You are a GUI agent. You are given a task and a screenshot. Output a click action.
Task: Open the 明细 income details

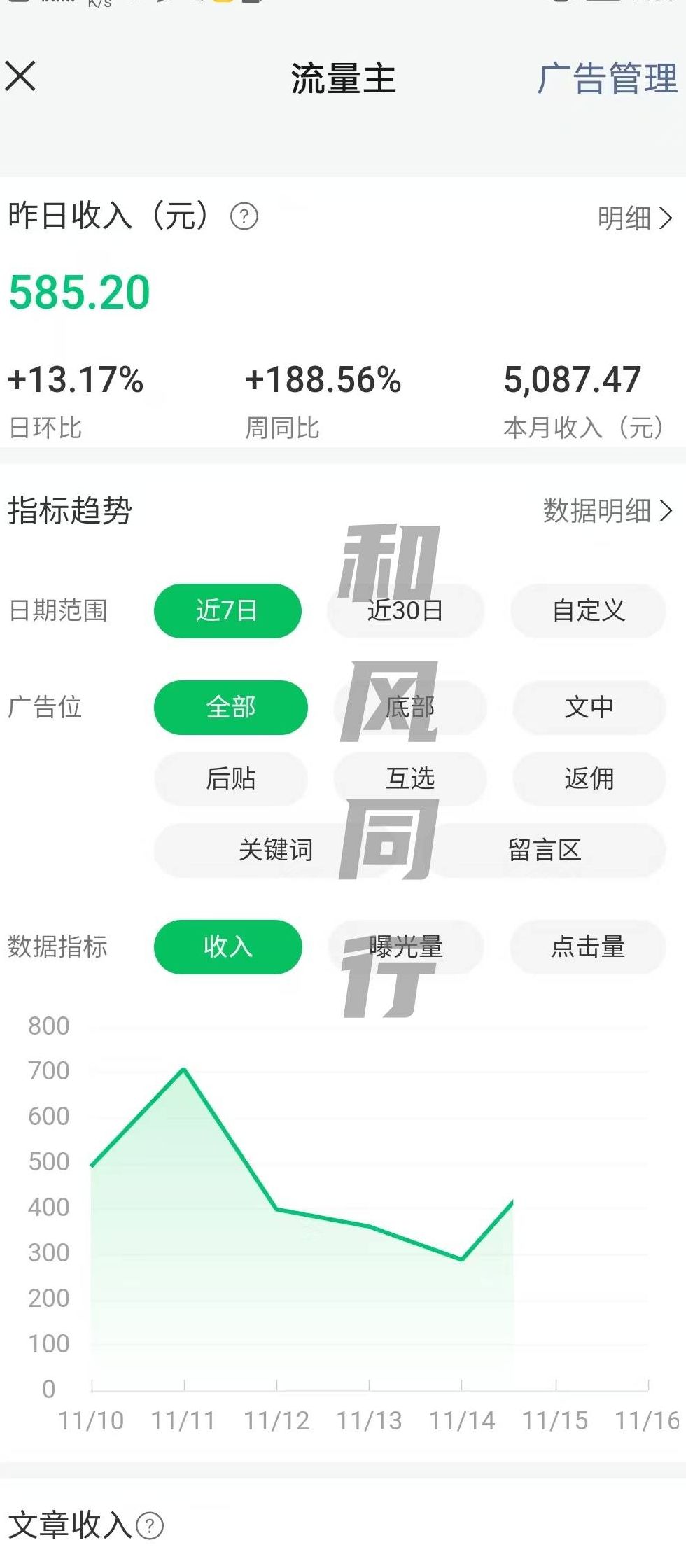point(635,218)
